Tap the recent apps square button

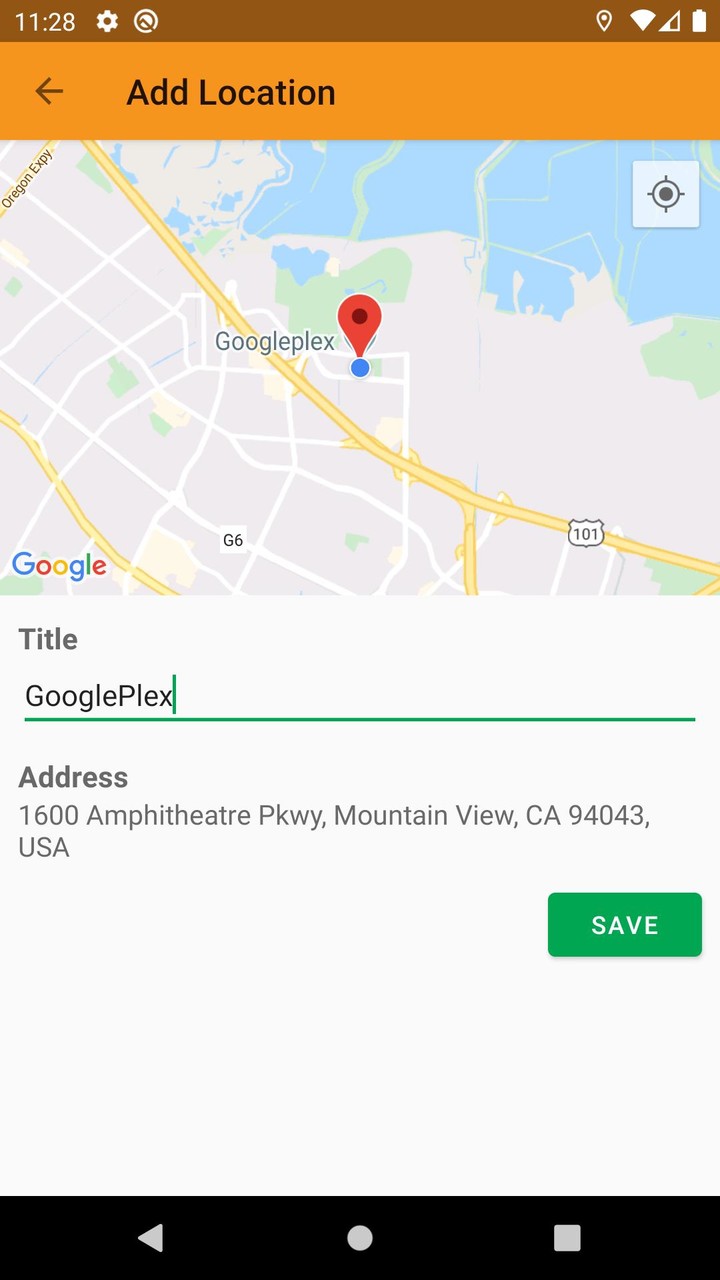567,1237
